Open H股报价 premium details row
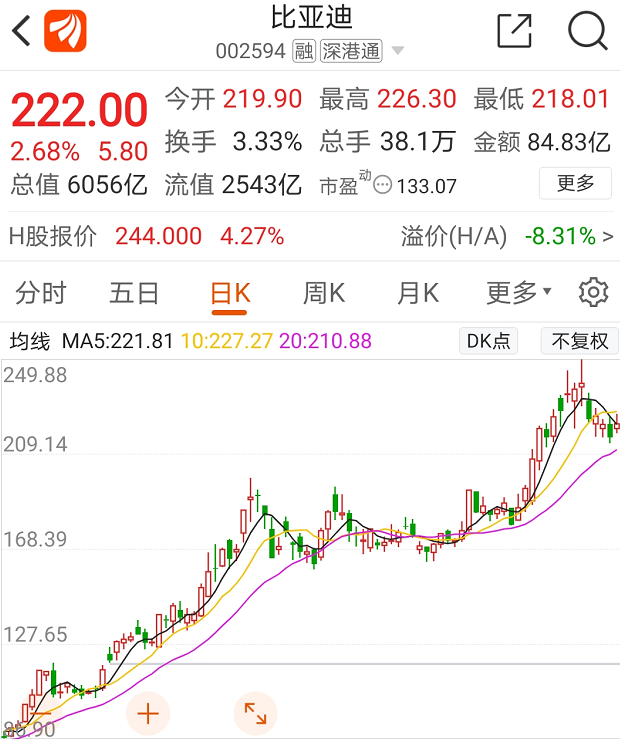This screenshot has width=620, height=742. [x=310, y=237]
